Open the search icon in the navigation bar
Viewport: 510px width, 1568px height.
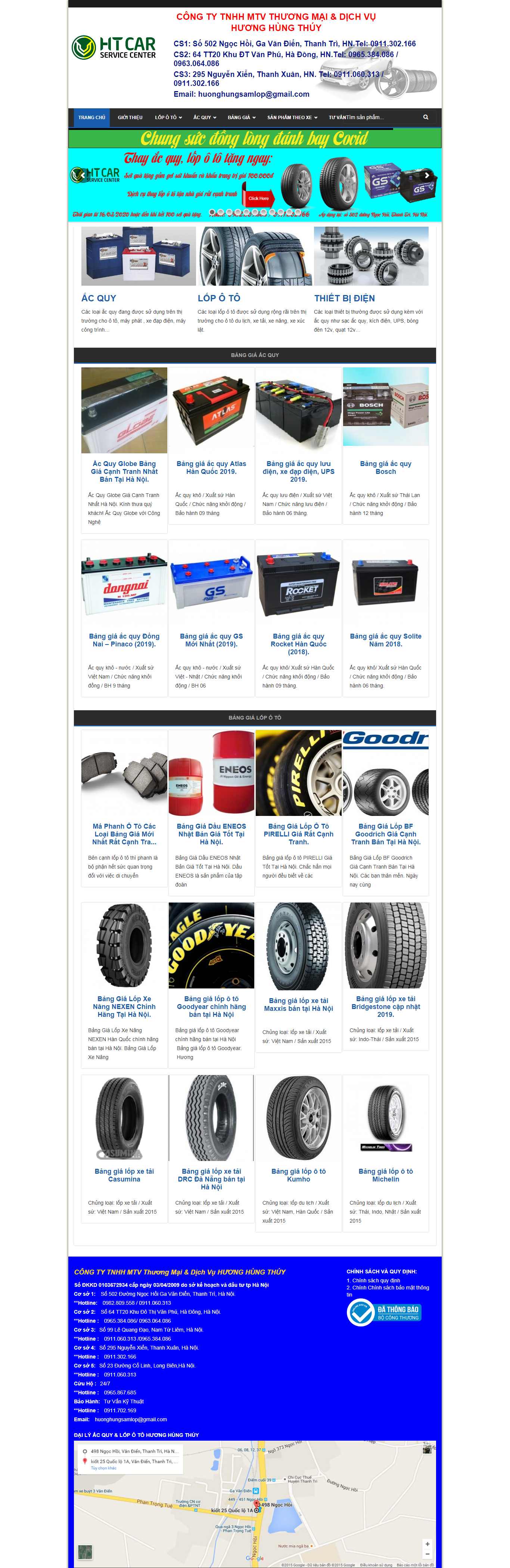click(x=425, y=118)
